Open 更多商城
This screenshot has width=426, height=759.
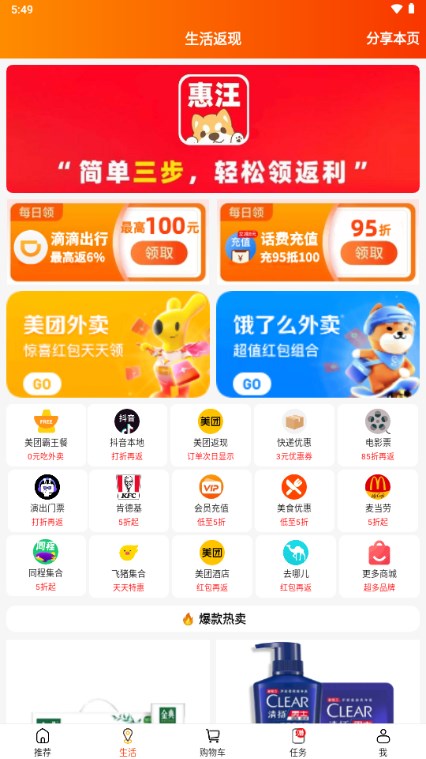[379, 566]
